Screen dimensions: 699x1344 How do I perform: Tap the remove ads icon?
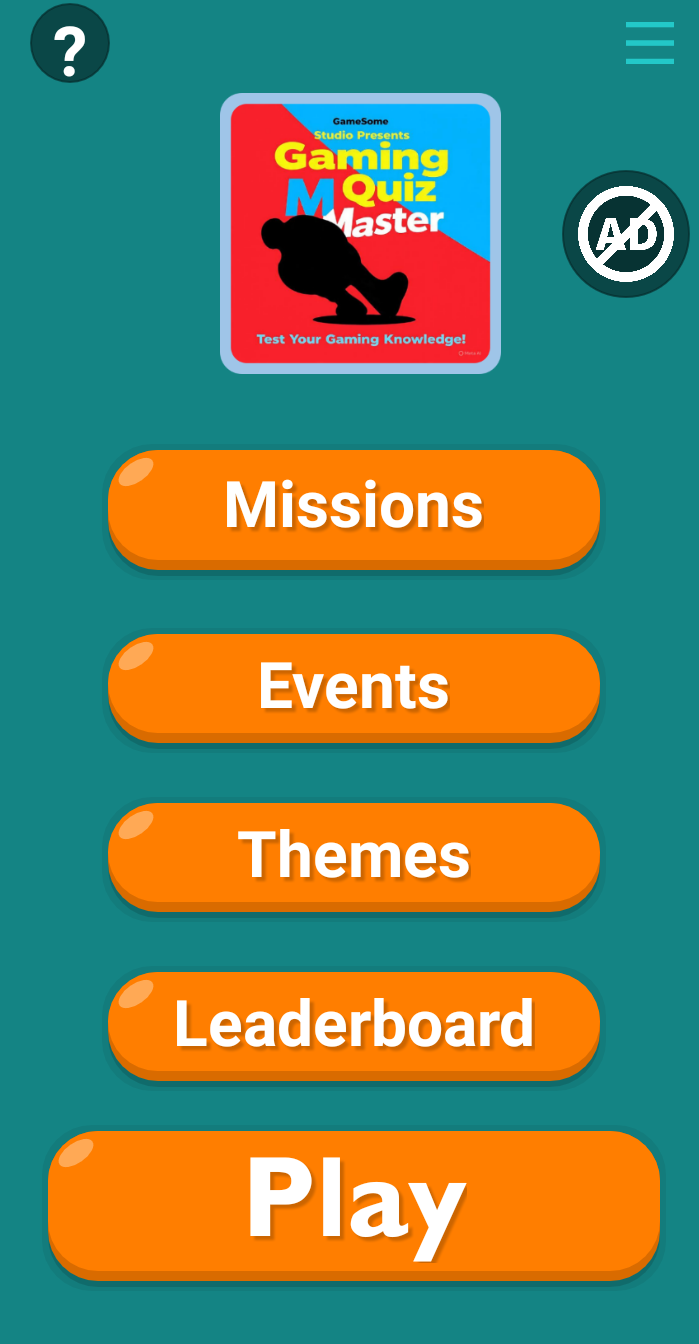coord(626,234)
